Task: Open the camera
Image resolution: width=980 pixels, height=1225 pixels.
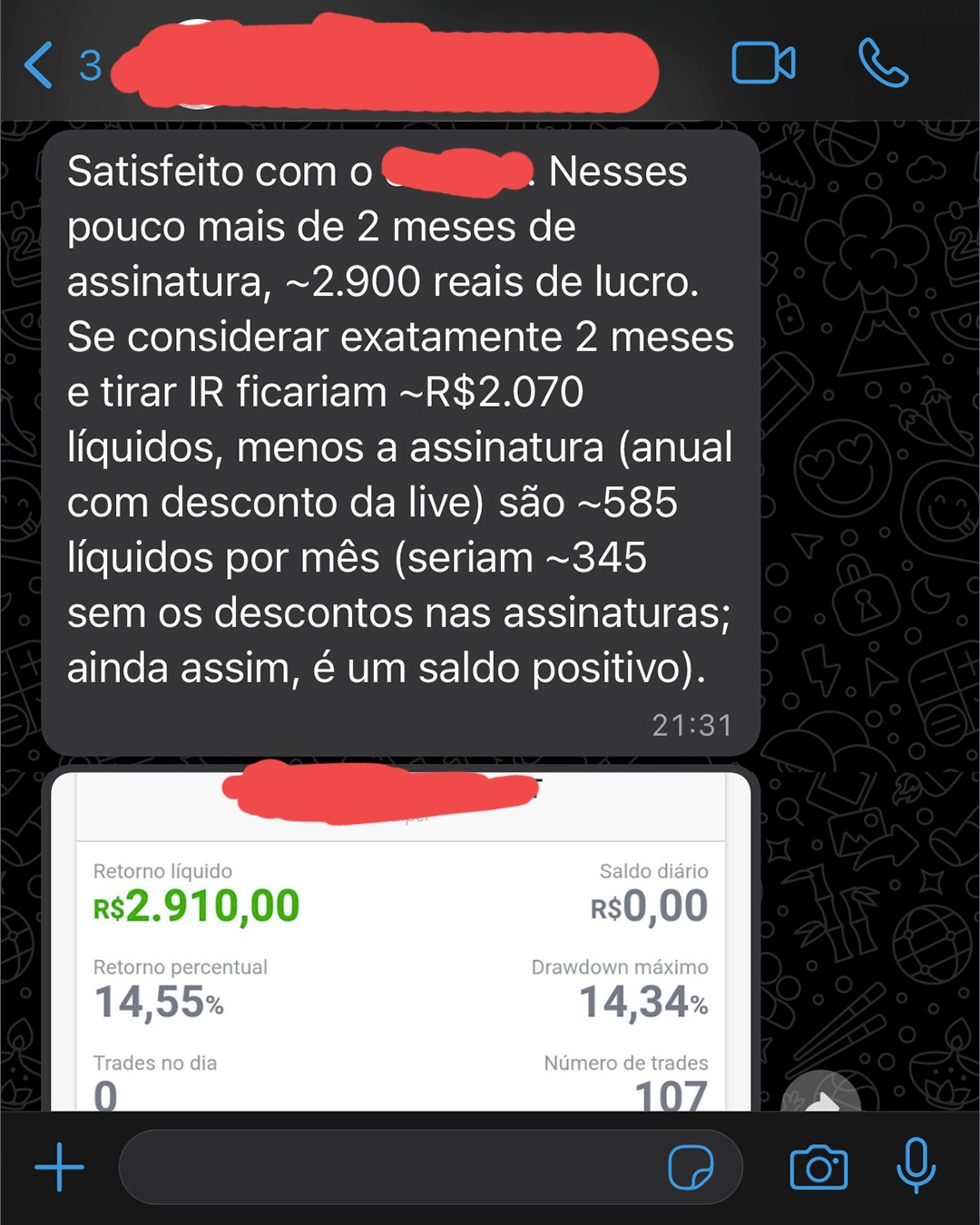Action: pyautogui.click(x=818, y=1167)
